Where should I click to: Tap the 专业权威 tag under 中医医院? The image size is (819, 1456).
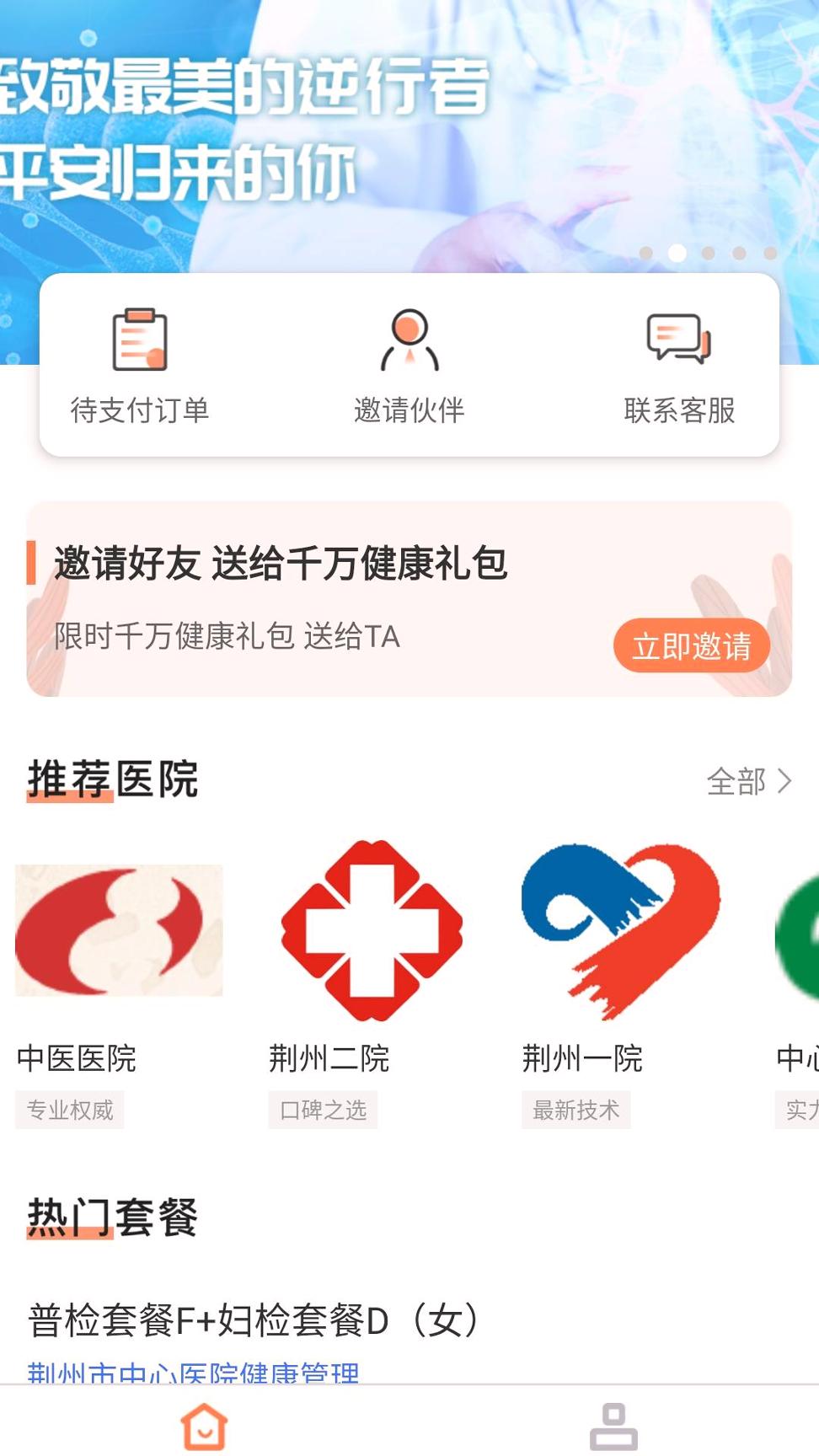[x=70, y=1110]
